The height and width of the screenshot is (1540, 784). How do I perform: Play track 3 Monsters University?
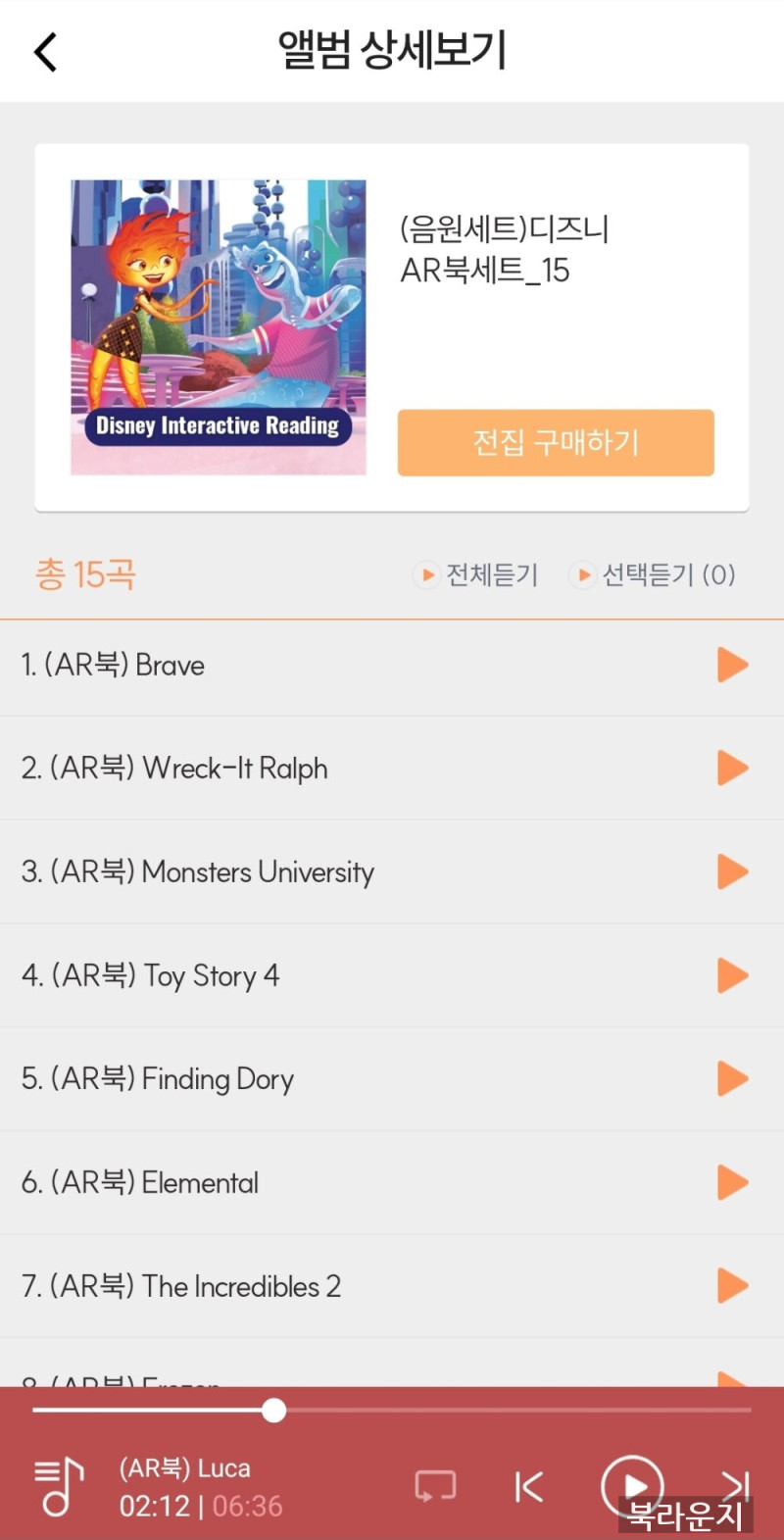[x=732, y=871]
